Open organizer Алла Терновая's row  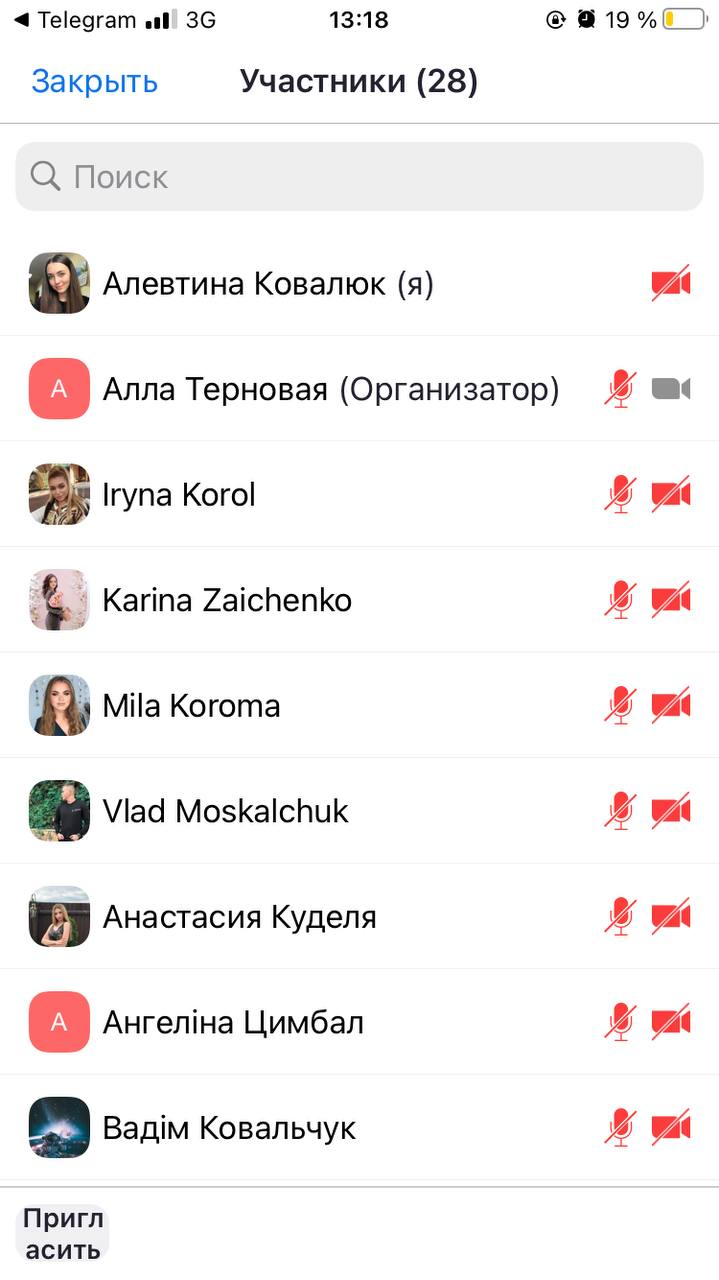[330, 389]
